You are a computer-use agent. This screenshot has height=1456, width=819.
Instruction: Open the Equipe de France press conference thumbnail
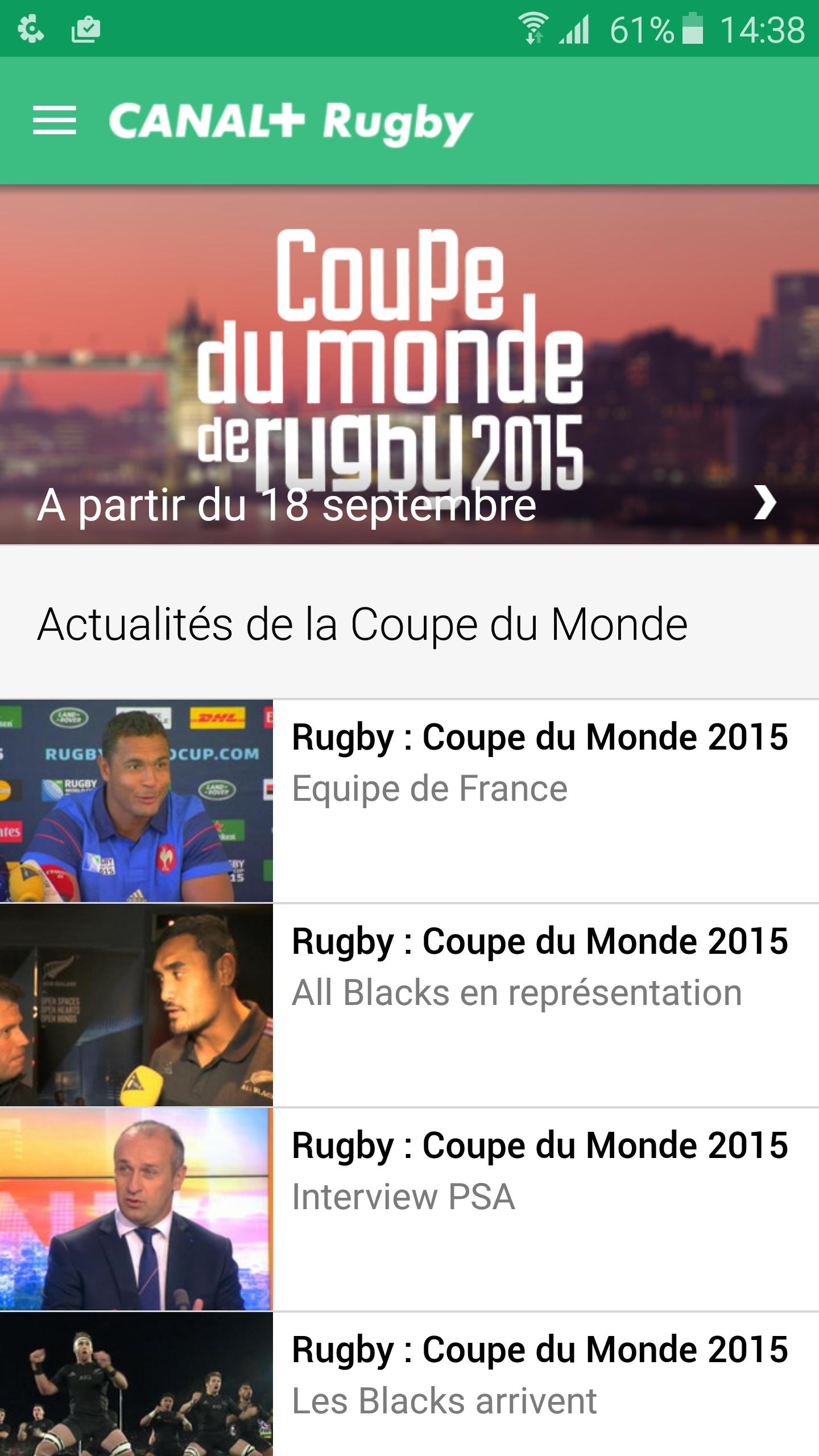tap(136, 802)
